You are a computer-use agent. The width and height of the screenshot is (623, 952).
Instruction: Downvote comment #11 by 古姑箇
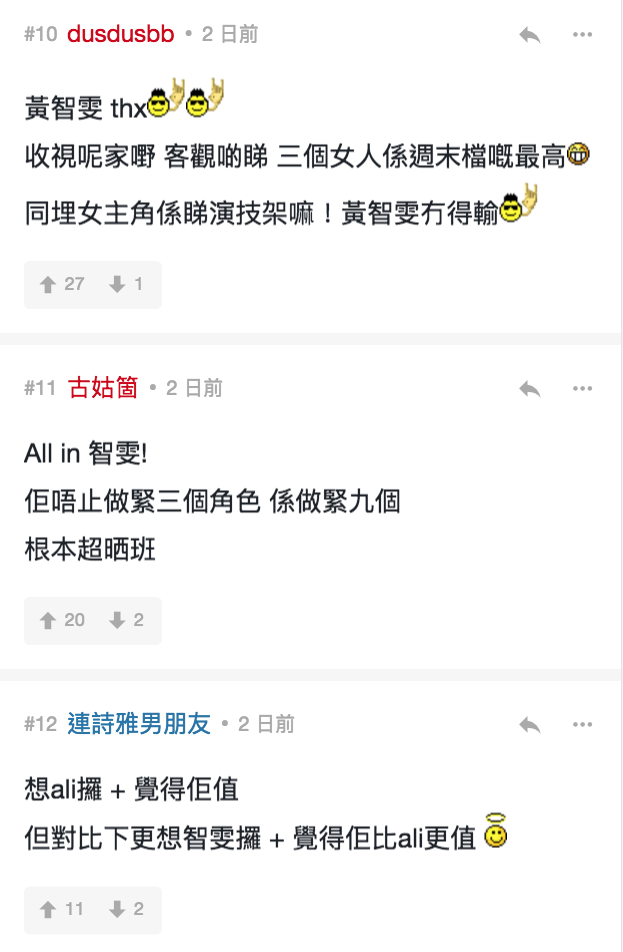pos(127,621)
